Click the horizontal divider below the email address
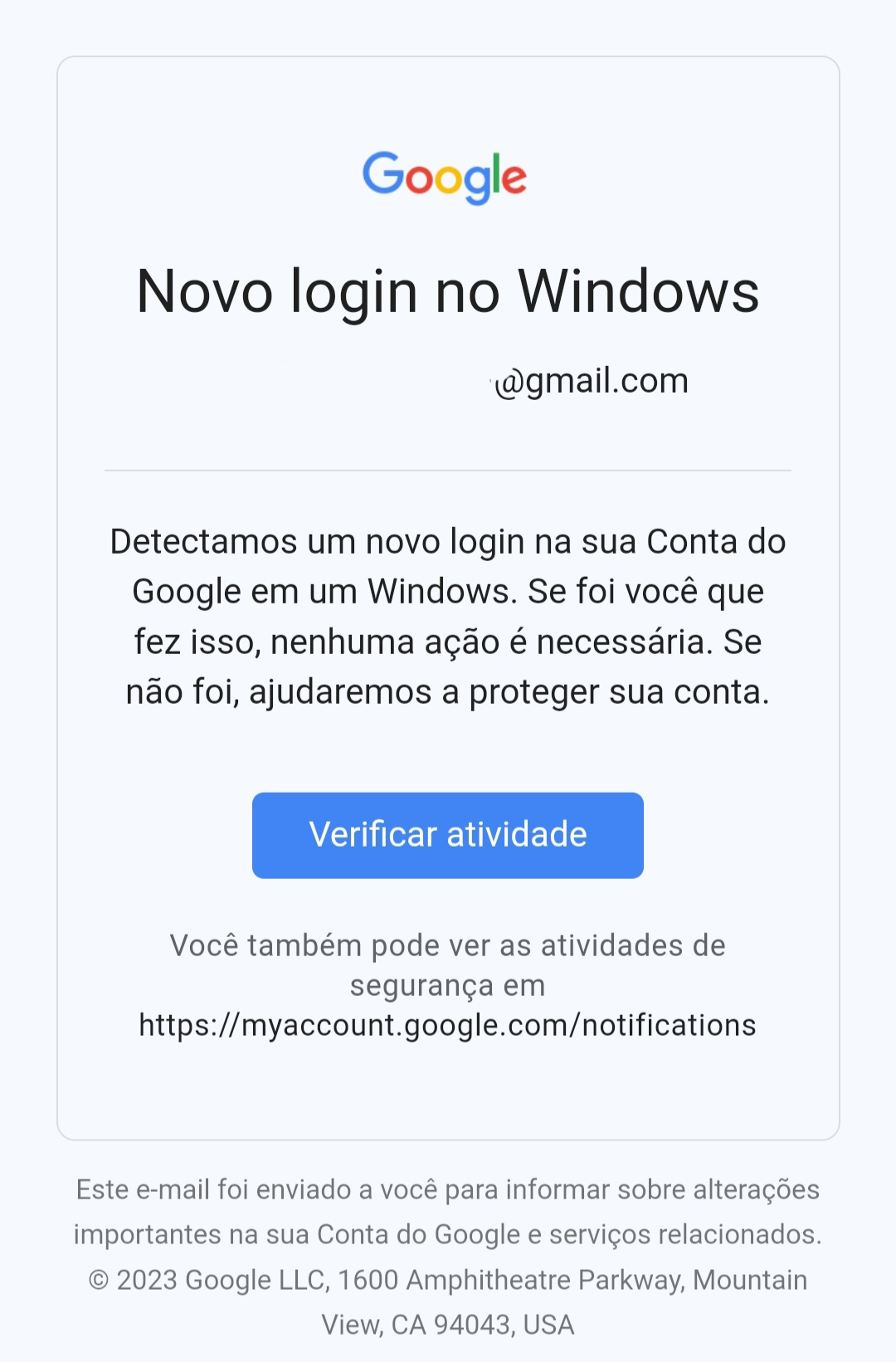896x1362 pixels. [447, 470]
